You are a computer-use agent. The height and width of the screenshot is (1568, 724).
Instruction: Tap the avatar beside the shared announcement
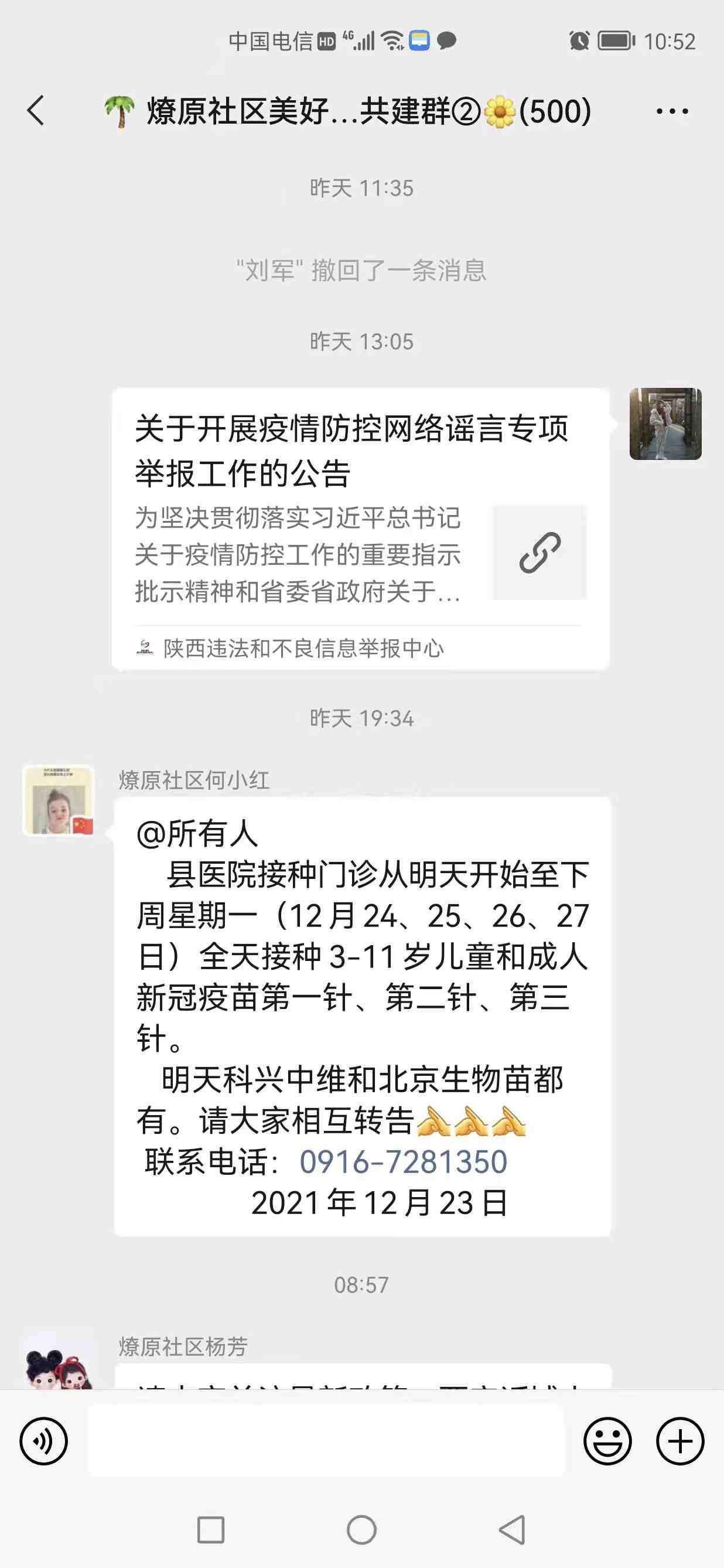click(665, 424)
